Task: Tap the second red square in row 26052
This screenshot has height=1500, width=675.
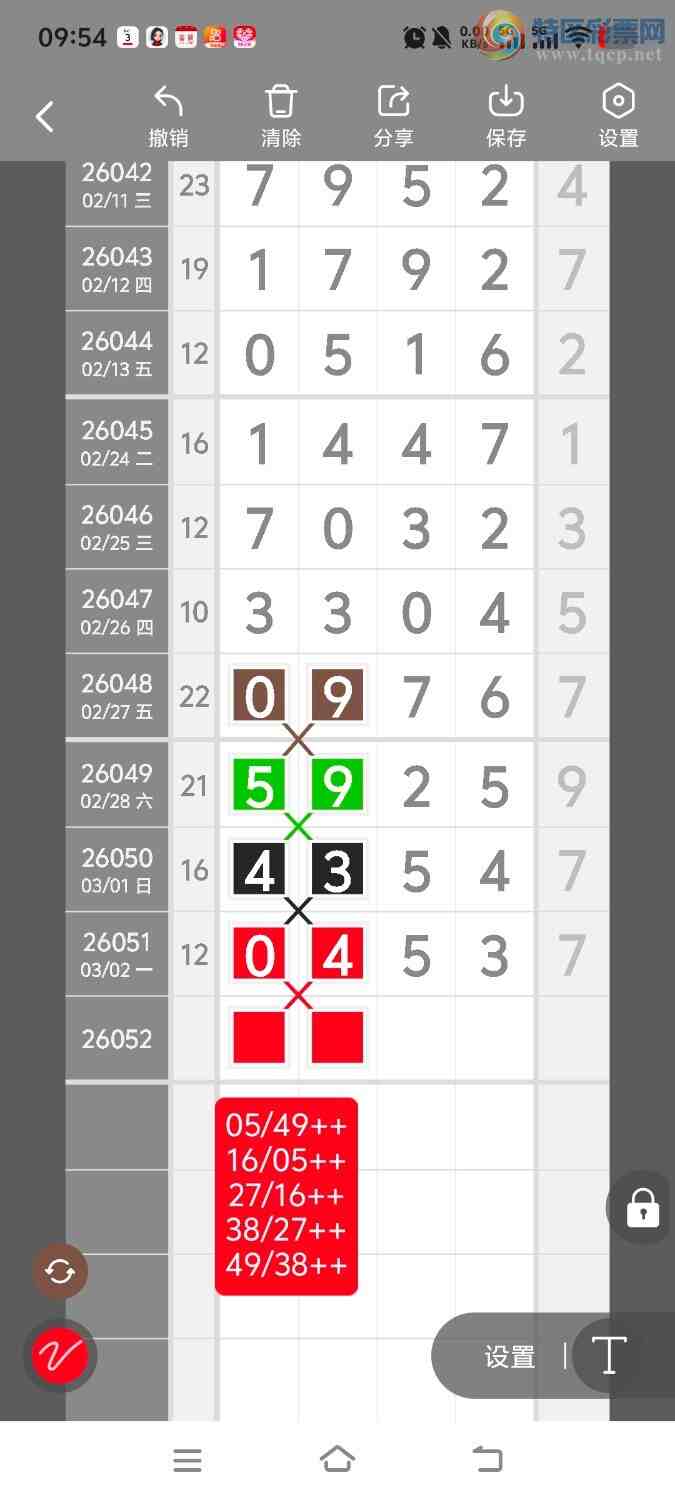Action: 337,1037
